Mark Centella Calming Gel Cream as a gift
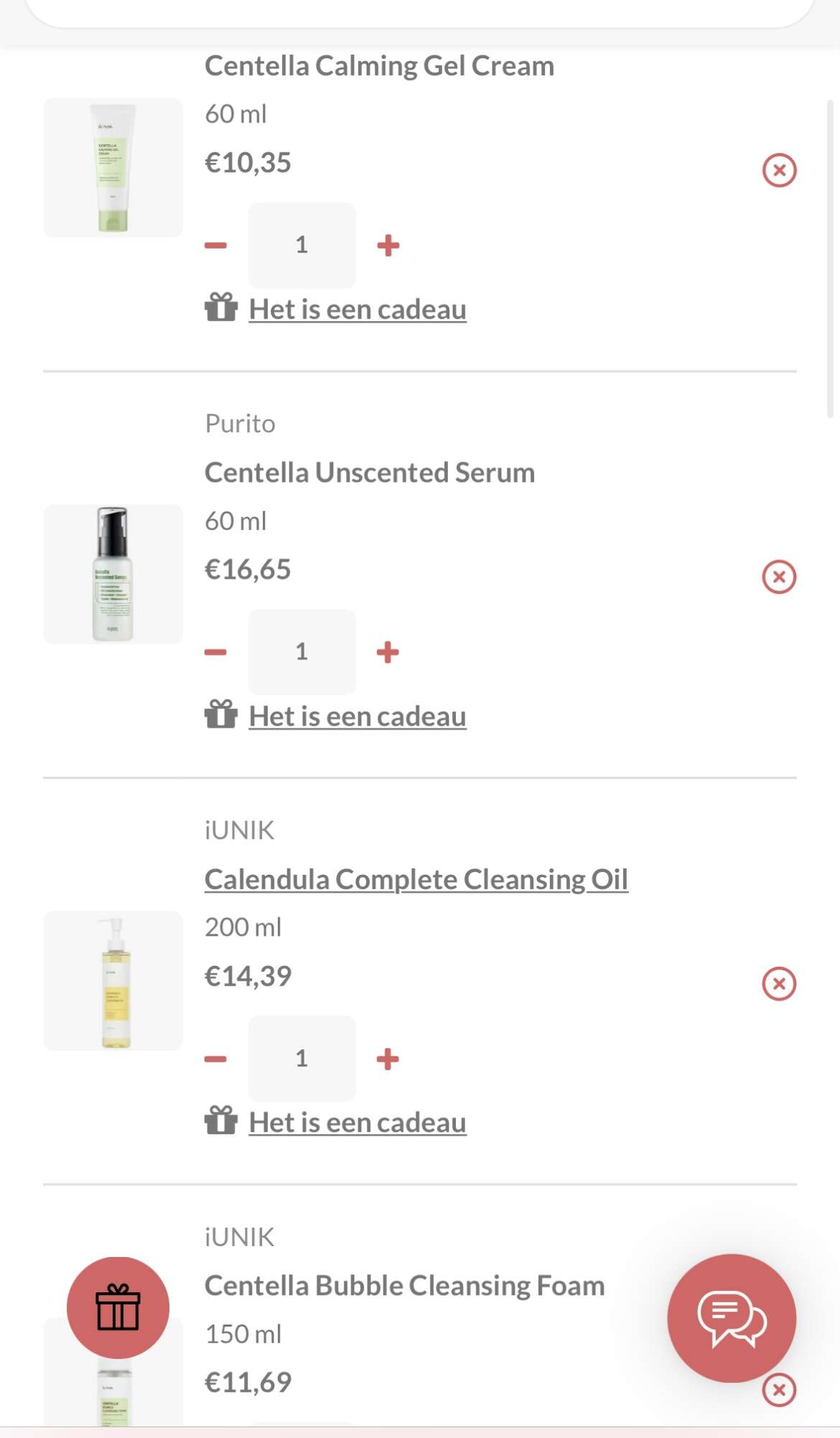 pyautogui.click(x=357, y=310)
